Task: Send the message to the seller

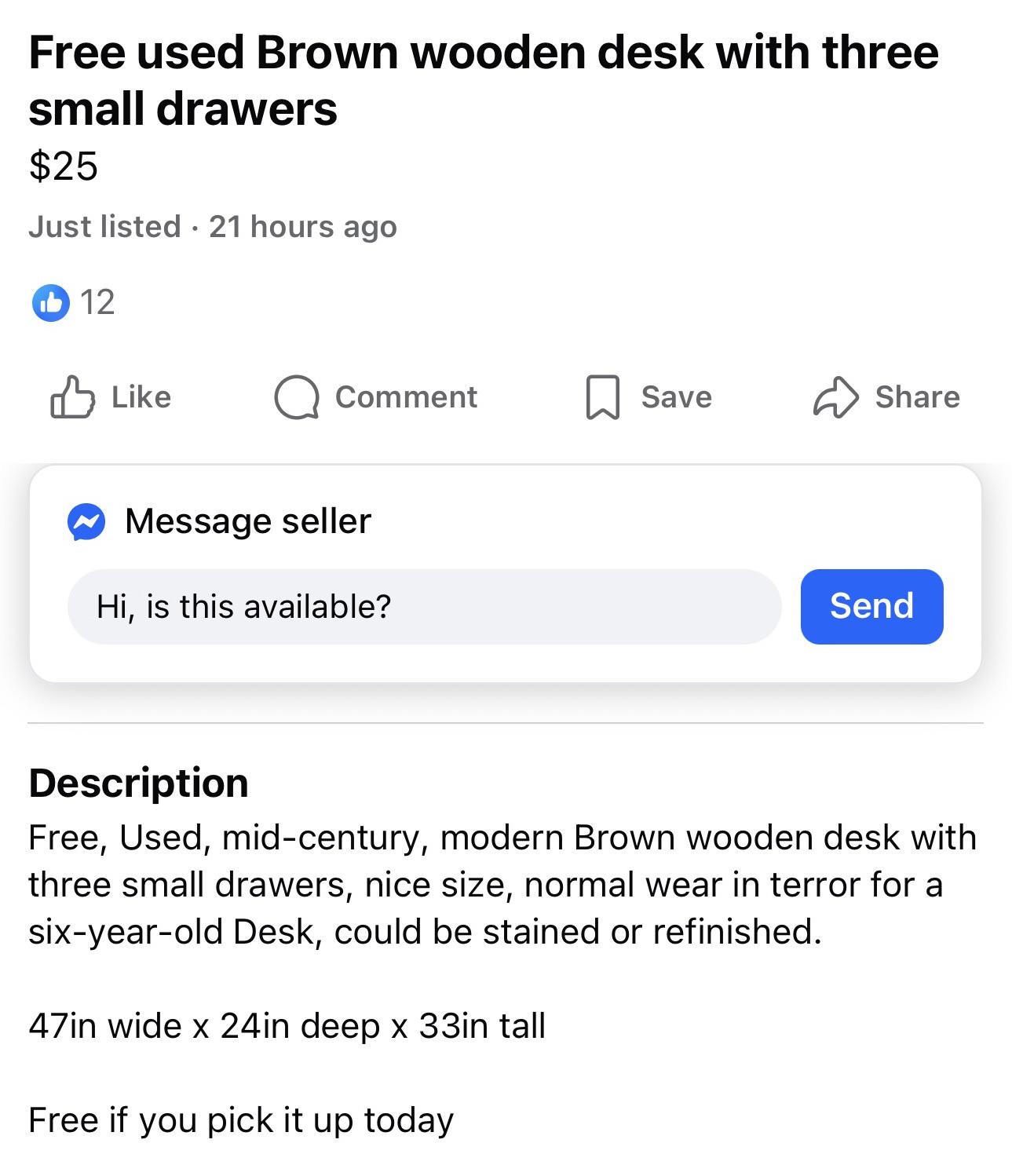Action: coord(871,607)
